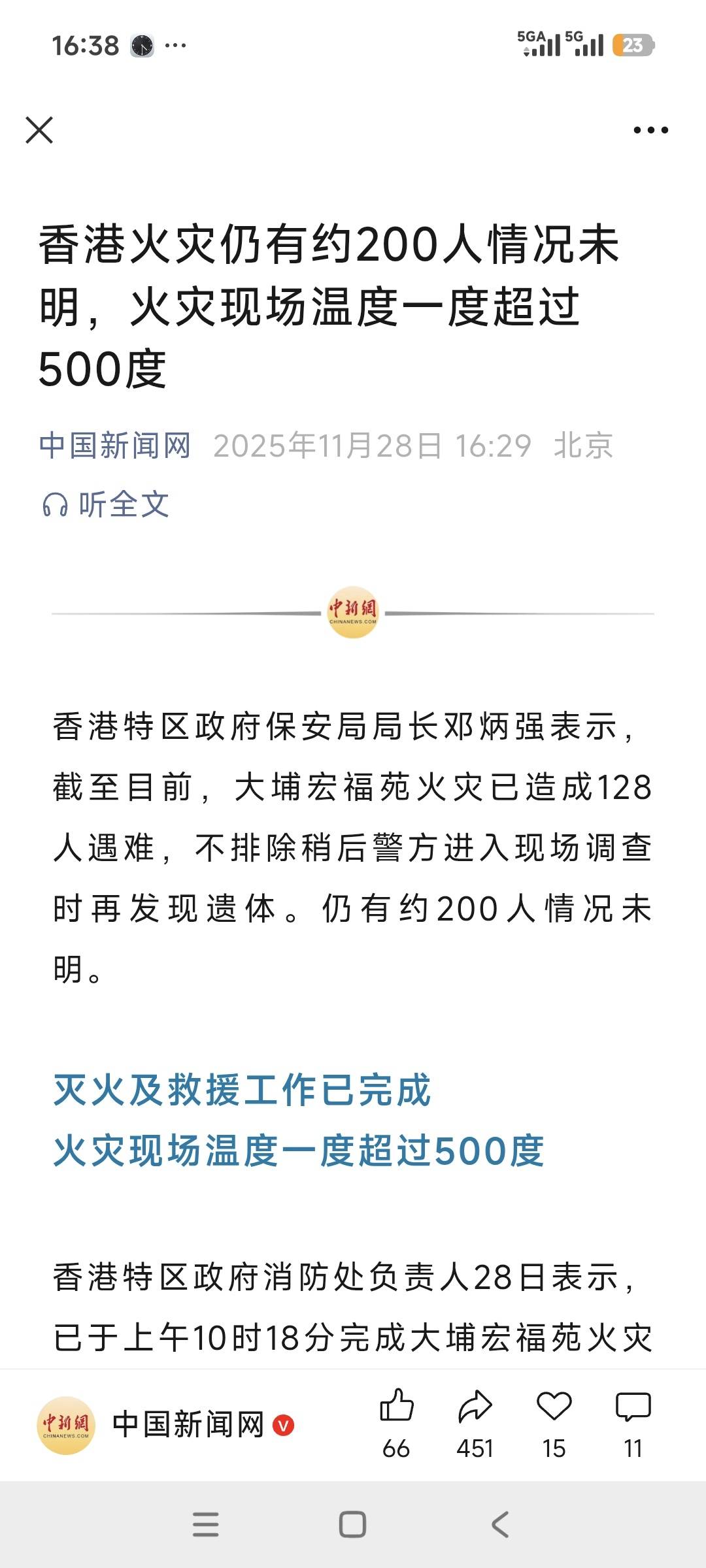Go back using system navigation arrow

[500, 1524]
